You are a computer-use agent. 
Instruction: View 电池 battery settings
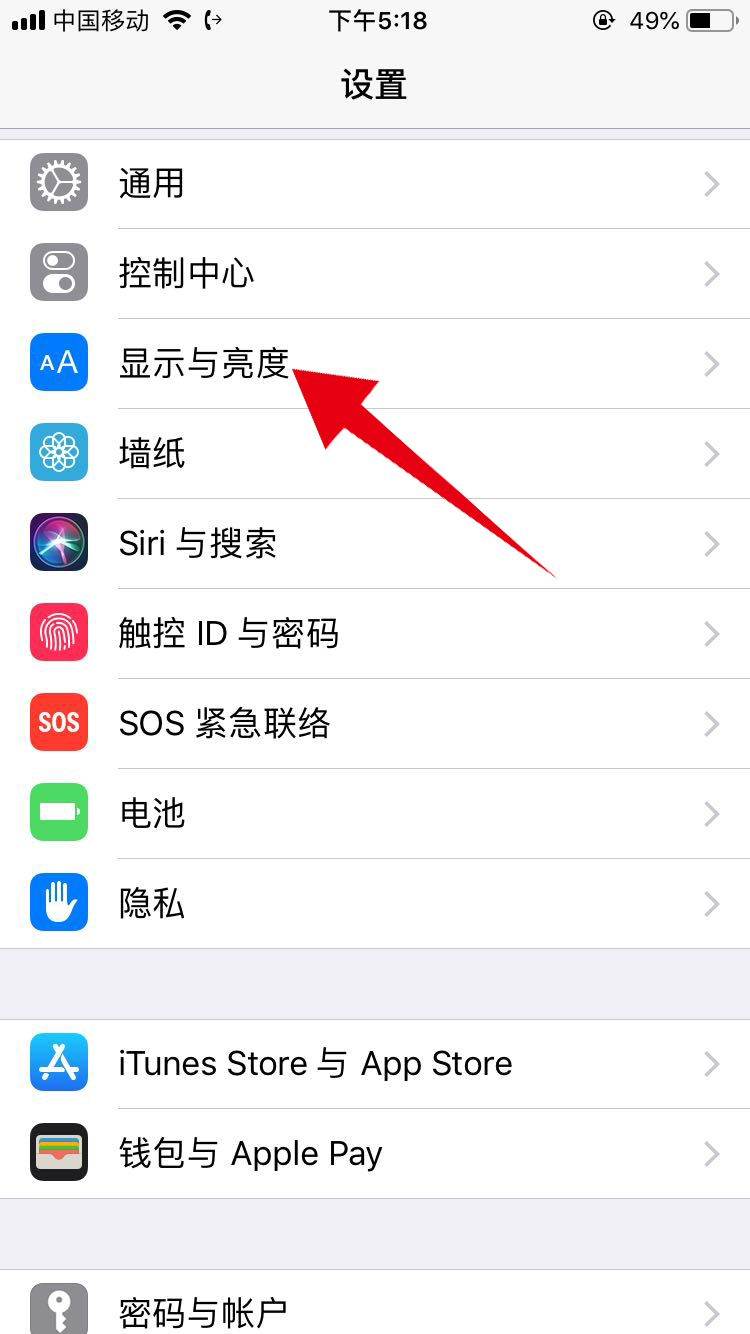[x=375, y=814]
